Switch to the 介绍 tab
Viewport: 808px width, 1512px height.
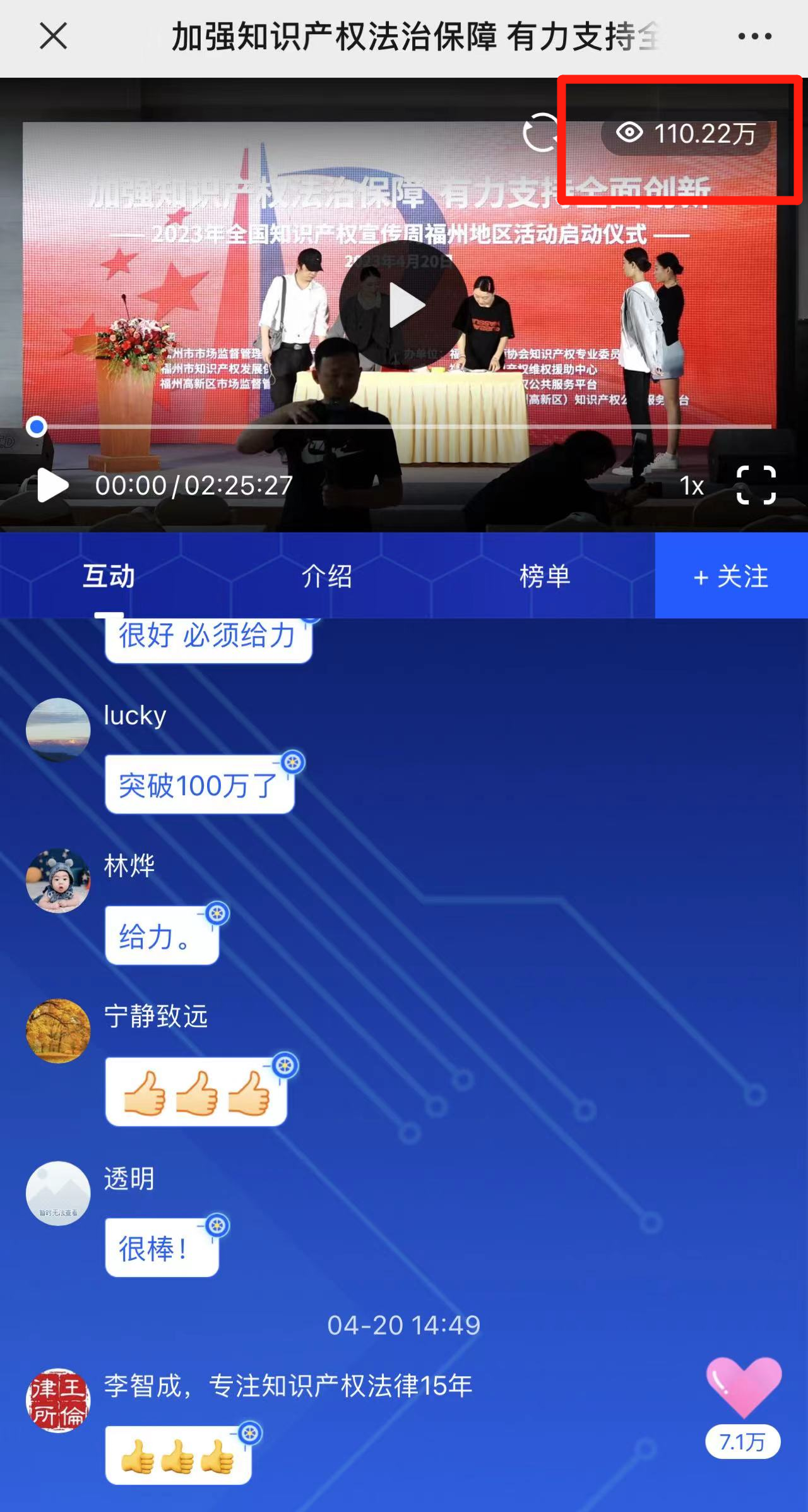tap(326, 576)
